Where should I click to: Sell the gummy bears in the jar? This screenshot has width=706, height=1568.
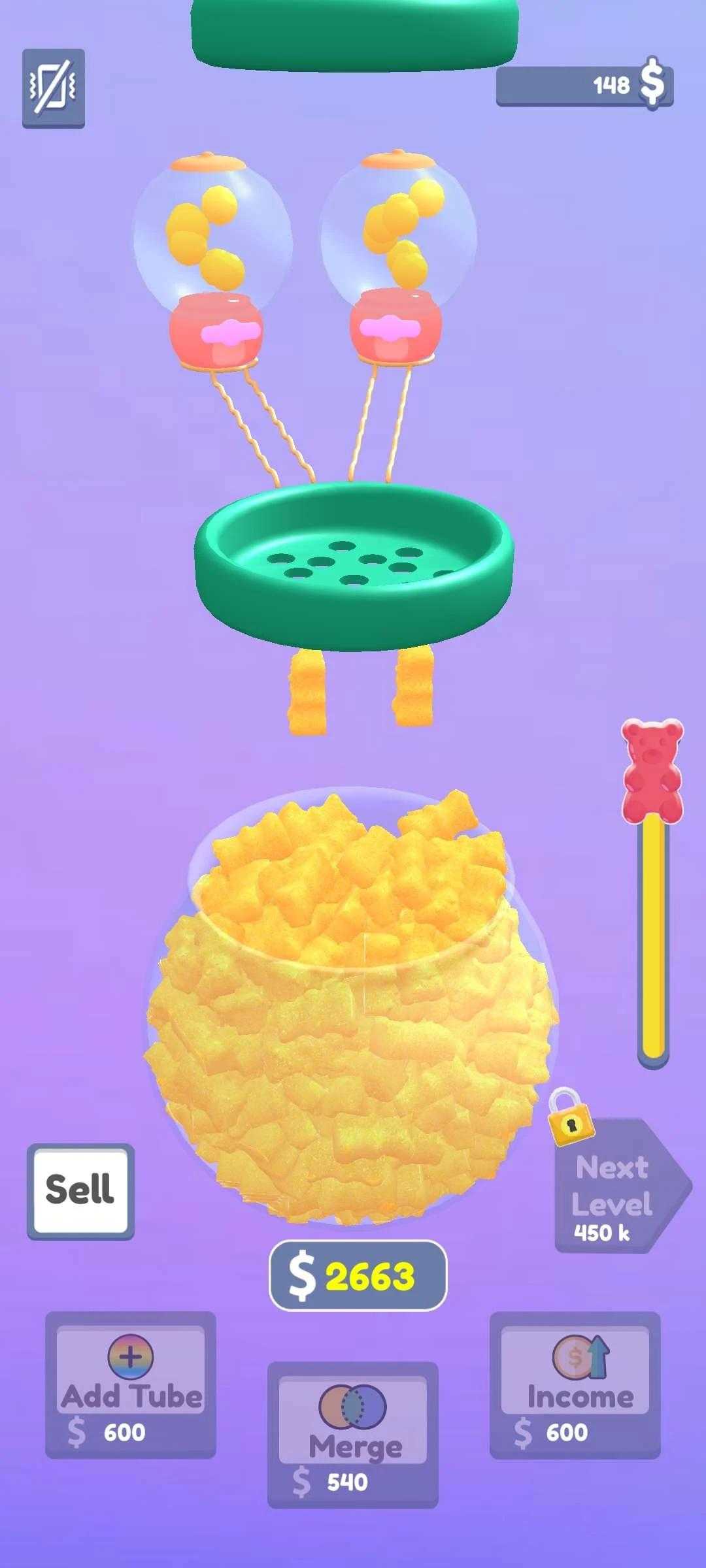80,1190
